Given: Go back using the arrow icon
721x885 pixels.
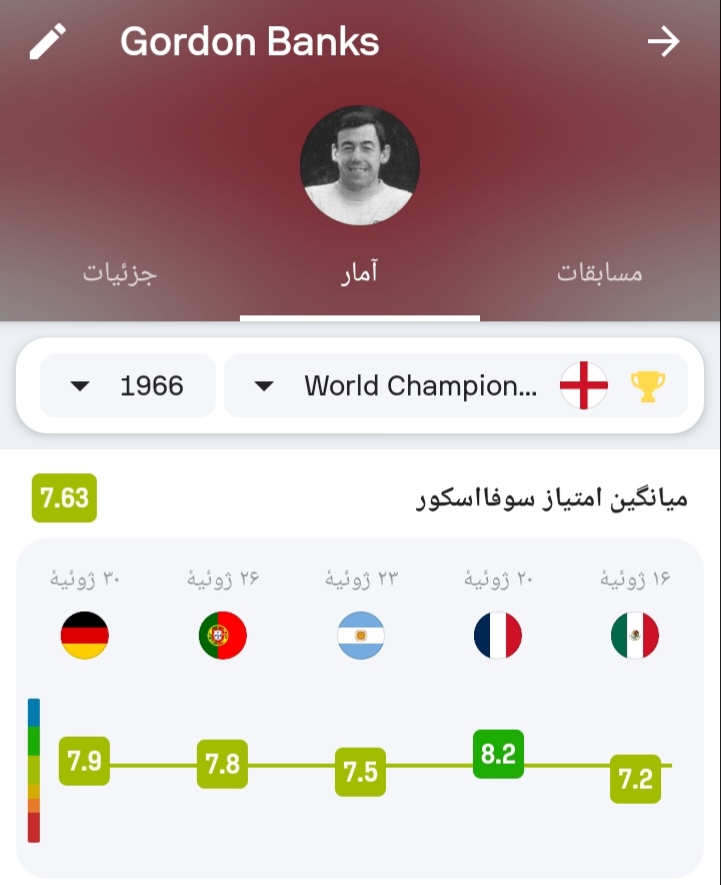Looking at the screenshot, I should (x=663, y=42).
